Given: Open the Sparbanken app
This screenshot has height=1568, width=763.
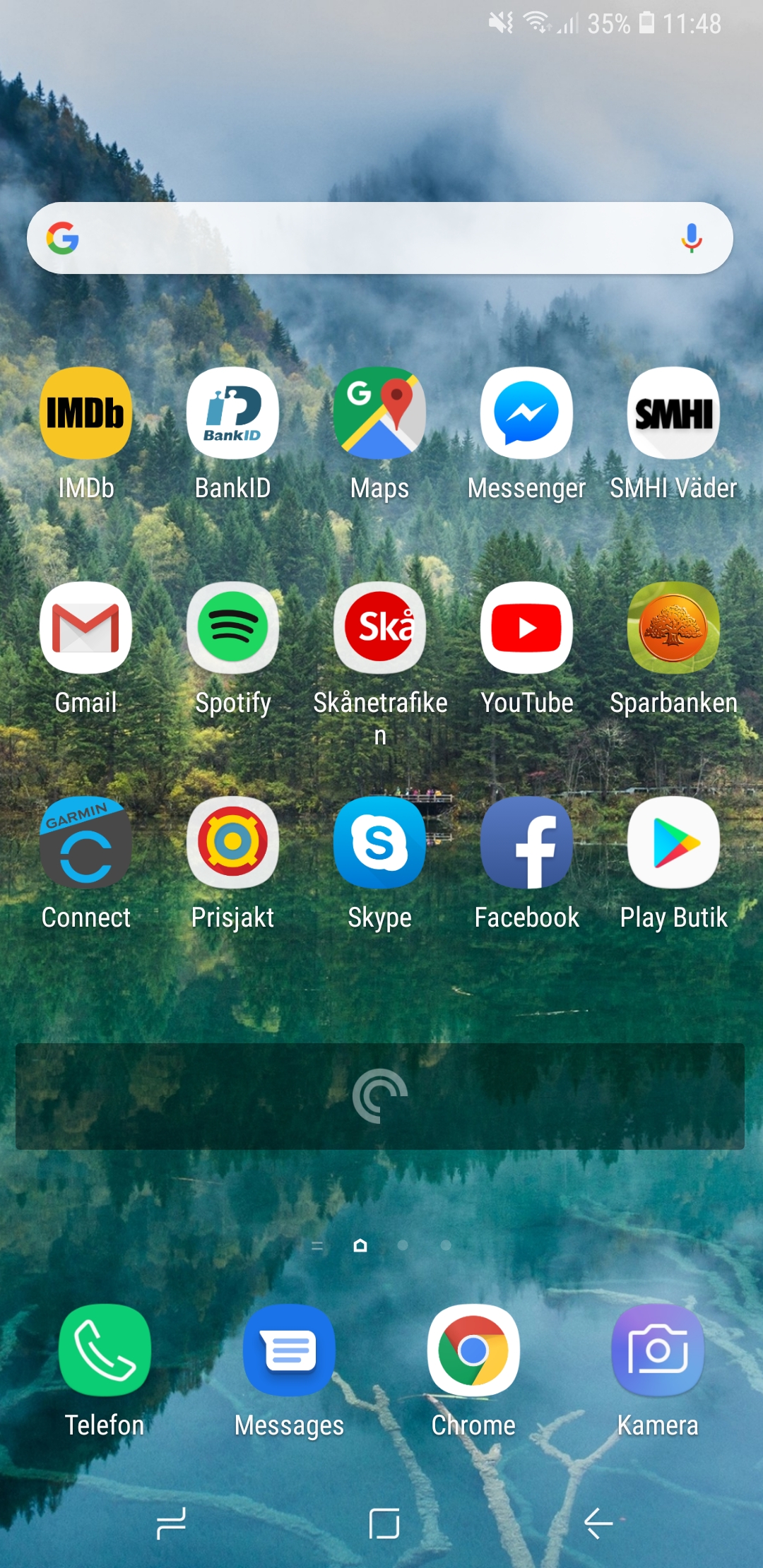Looking at the screenshot, I should 673,628.
